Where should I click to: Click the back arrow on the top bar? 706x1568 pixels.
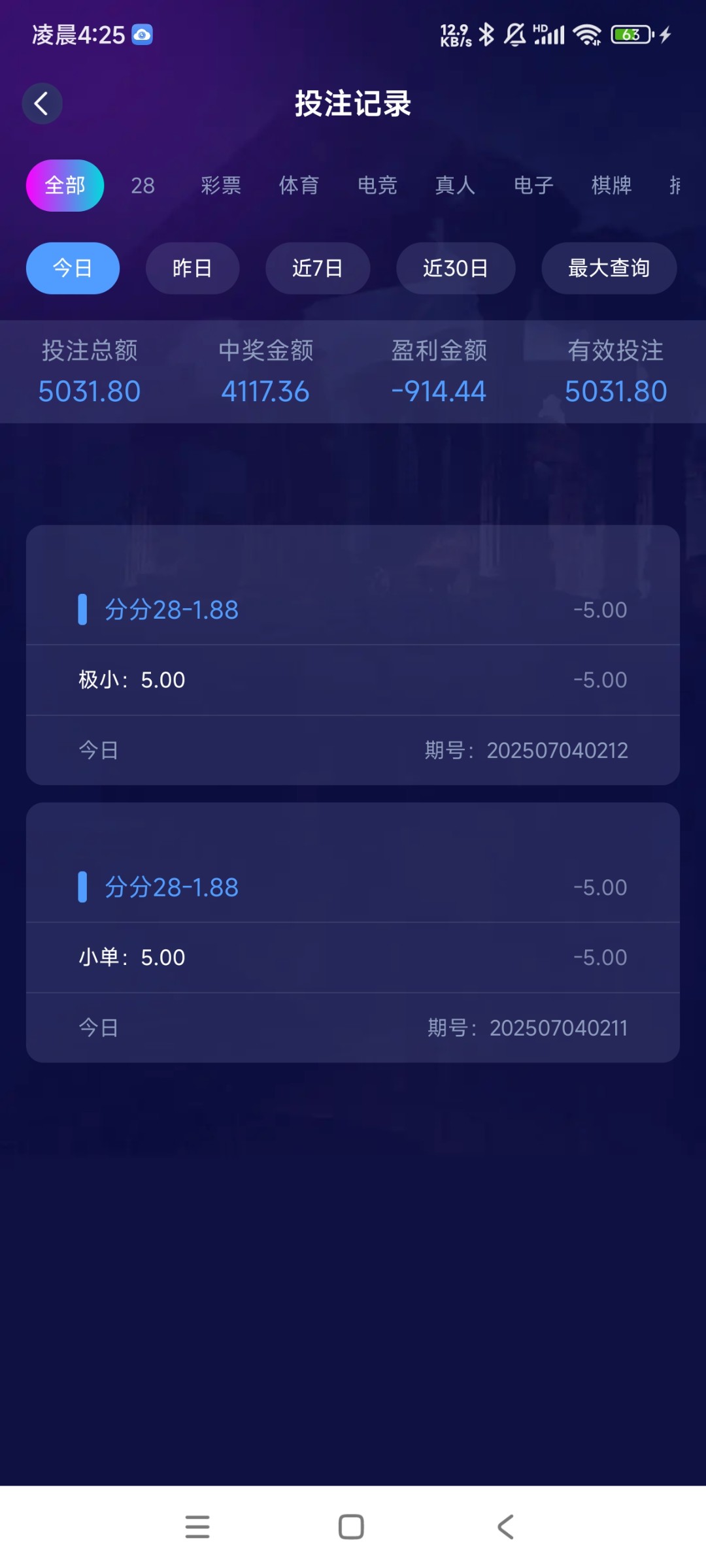42,103
